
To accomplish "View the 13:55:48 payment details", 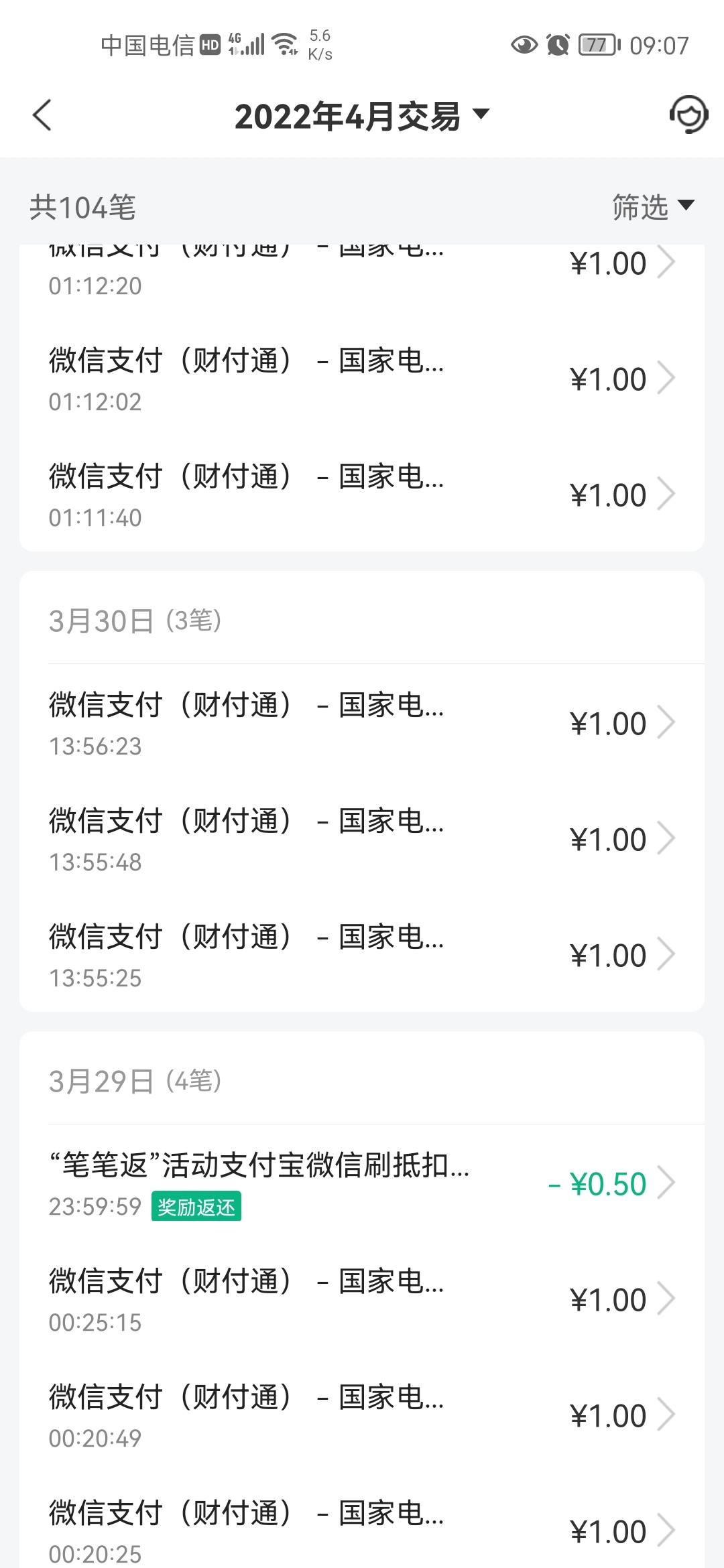I will click(x=362, y=839).
